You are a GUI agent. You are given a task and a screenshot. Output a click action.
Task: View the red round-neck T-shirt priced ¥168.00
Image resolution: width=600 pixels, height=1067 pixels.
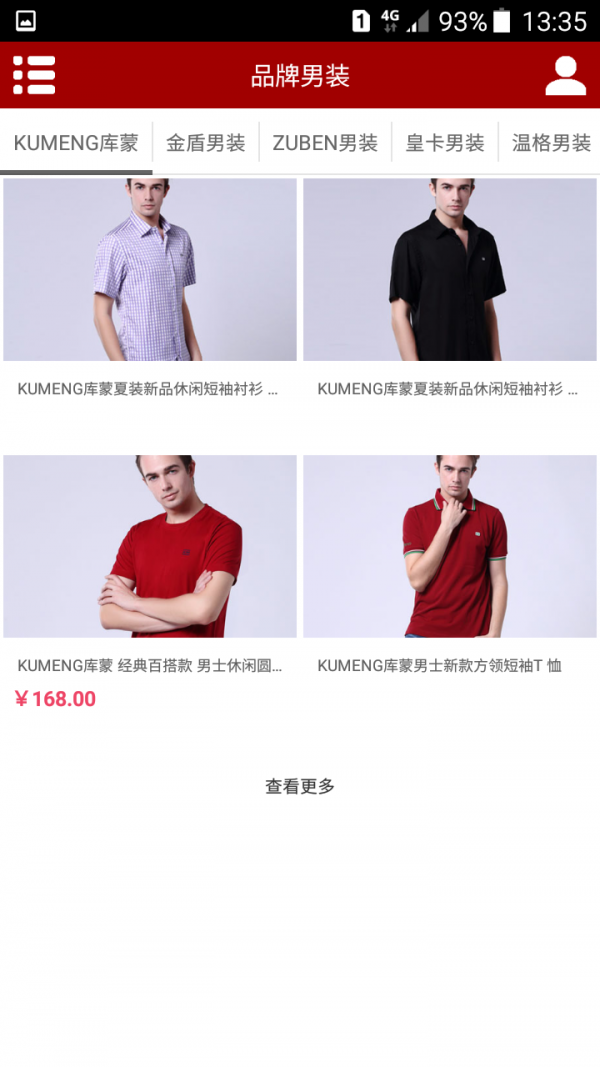tap(150, 547)
